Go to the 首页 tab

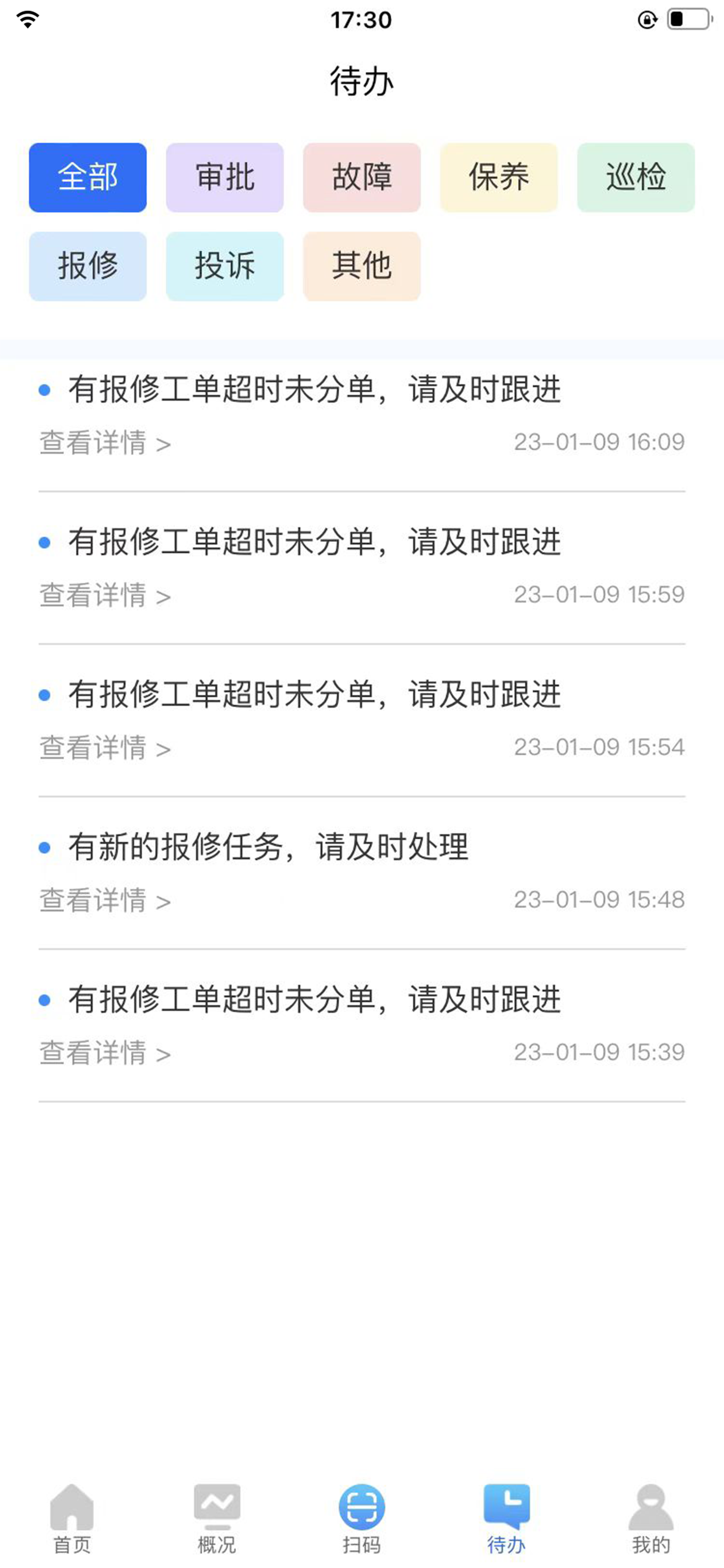click(x=72, y=1518)
